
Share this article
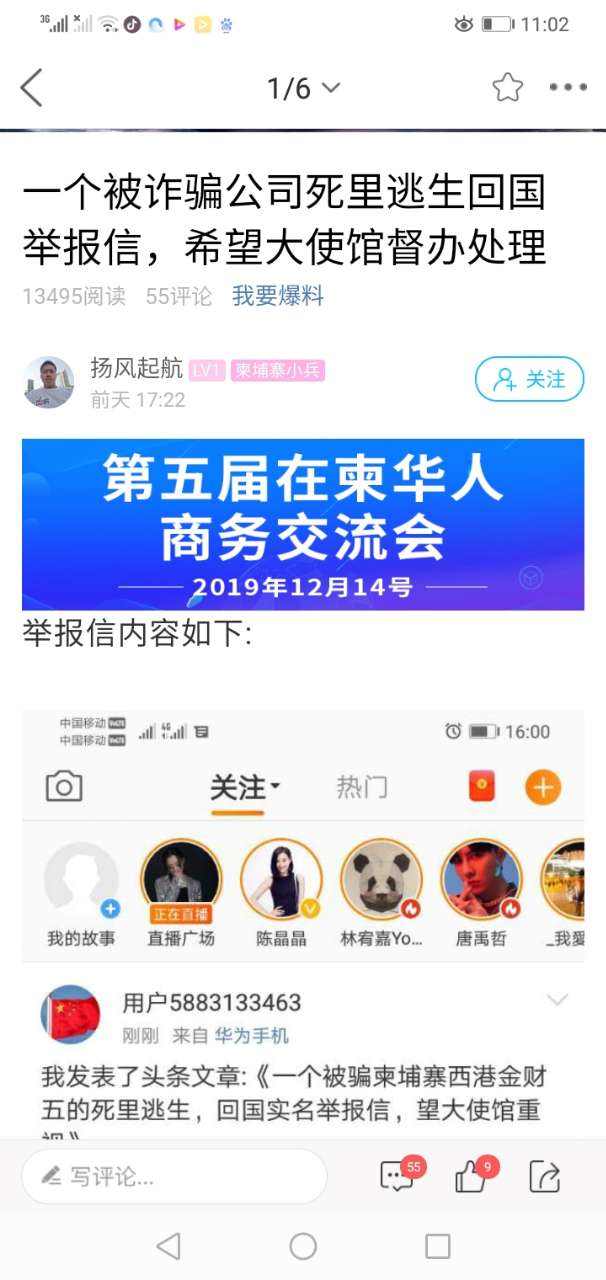pyautogui.click(x=544, y=1176)
